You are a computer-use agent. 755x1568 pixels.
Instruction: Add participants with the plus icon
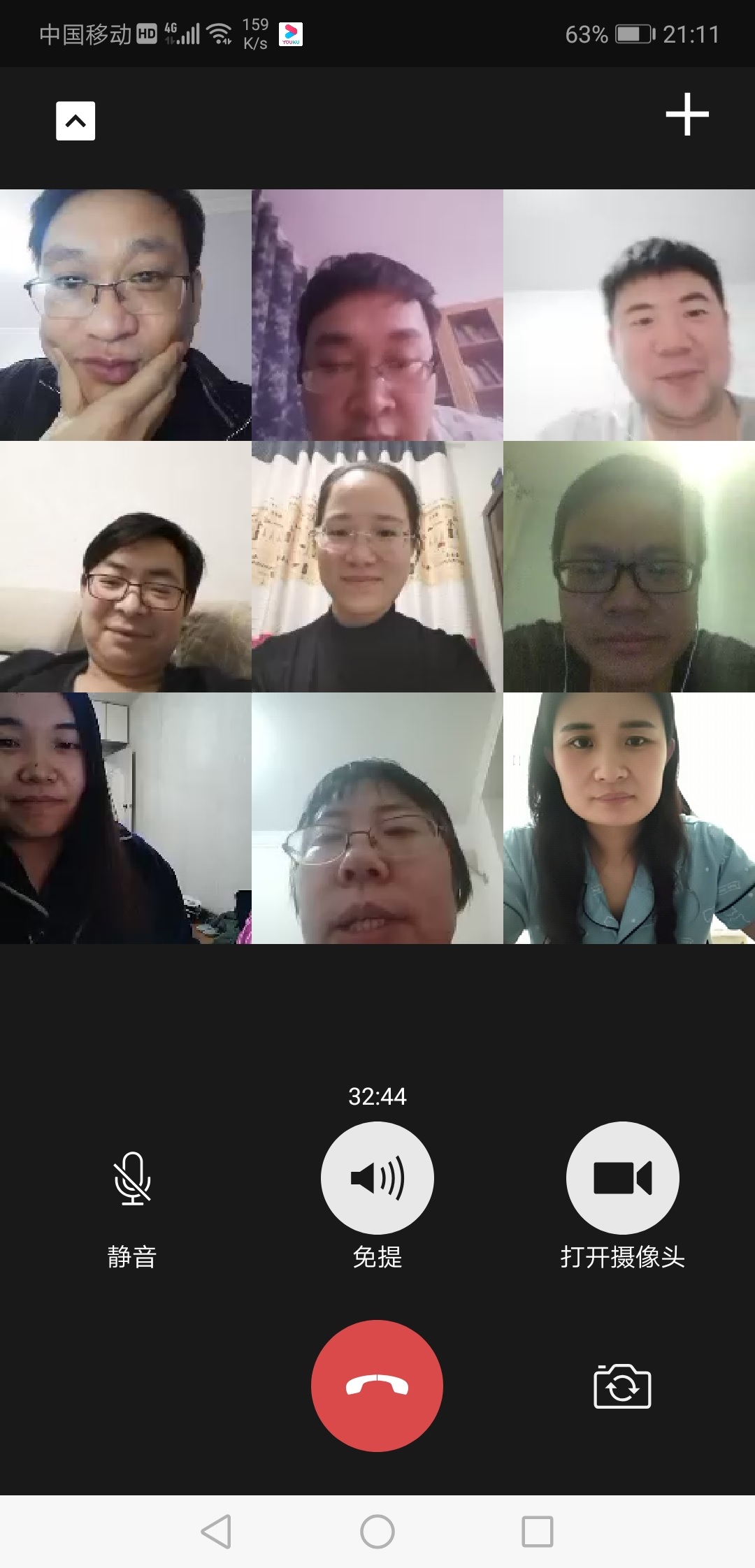point(686,114)
